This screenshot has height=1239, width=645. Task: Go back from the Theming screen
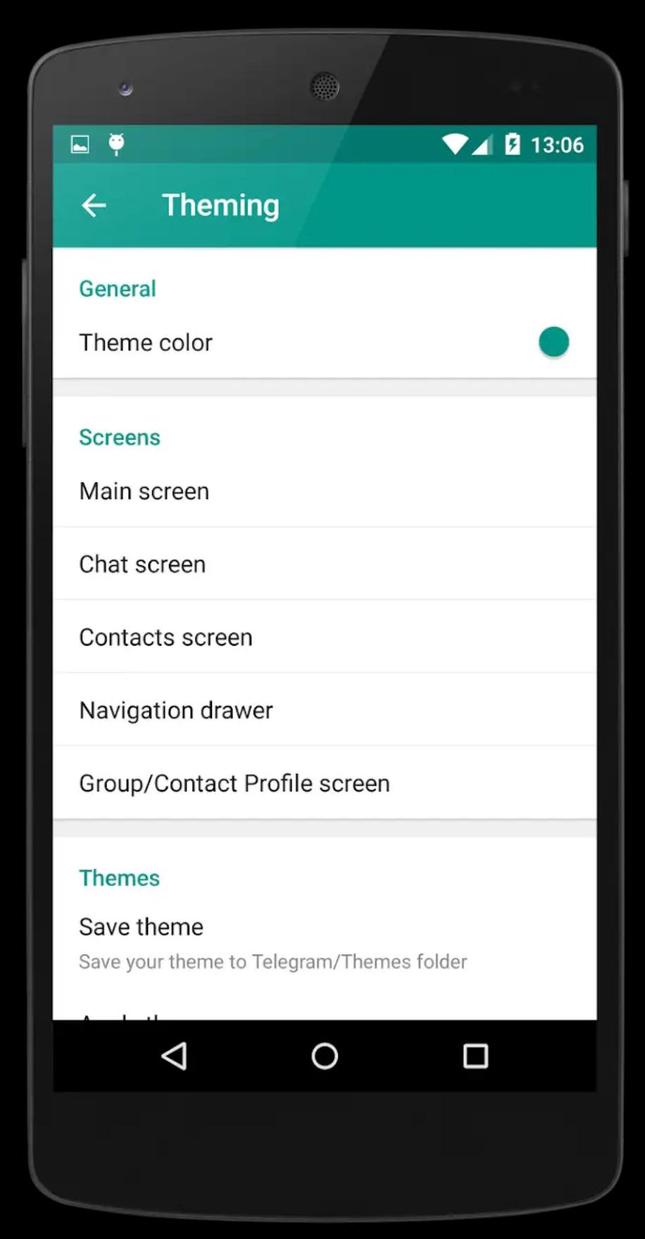94,205
